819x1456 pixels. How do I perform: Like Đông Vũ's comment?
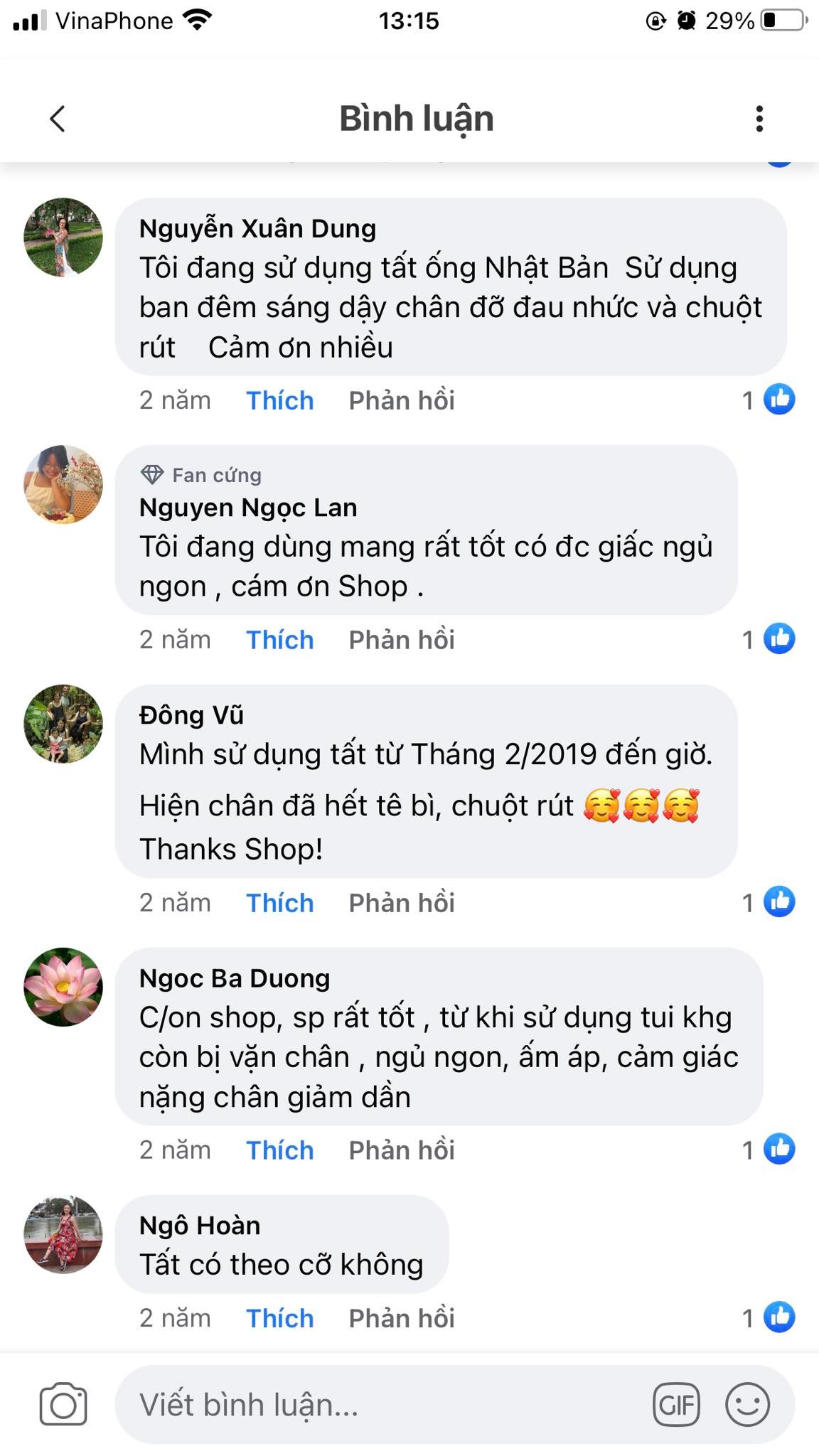coord(279,903)
